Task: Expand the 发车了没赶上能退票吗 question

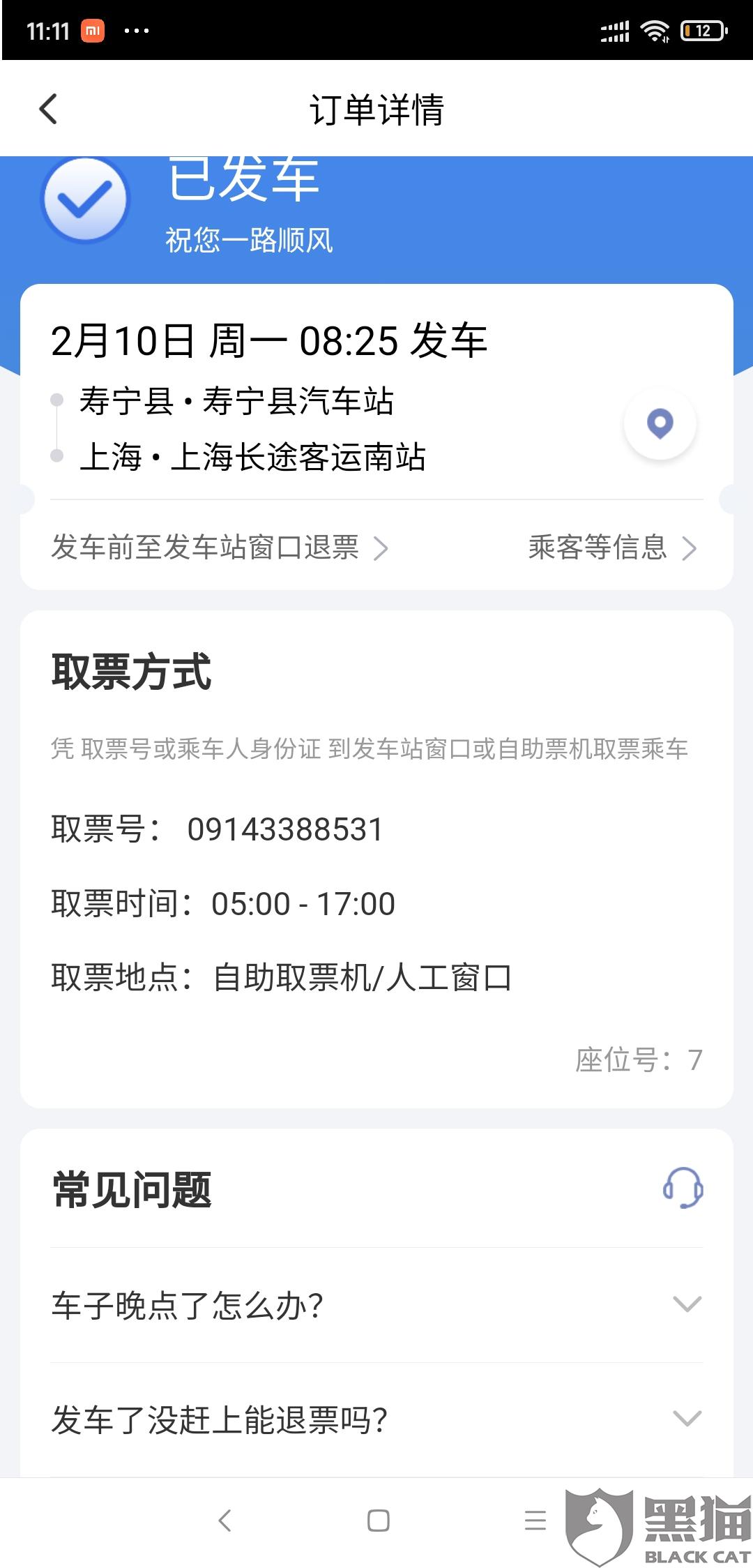Action: (376, 1419)
